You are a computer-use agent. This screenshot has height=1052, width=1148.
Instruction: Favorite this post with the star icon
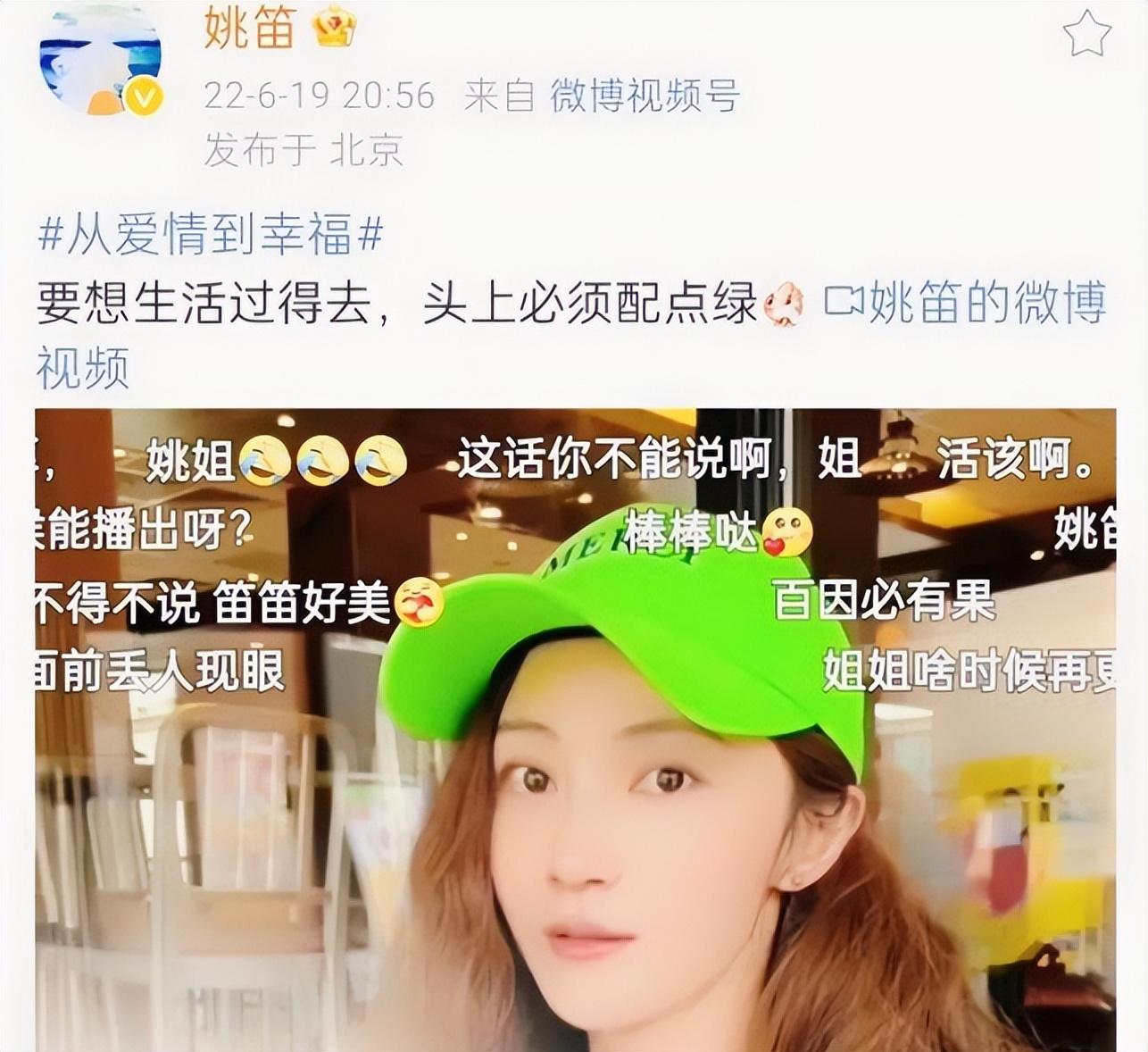(x=1086, y=35)
